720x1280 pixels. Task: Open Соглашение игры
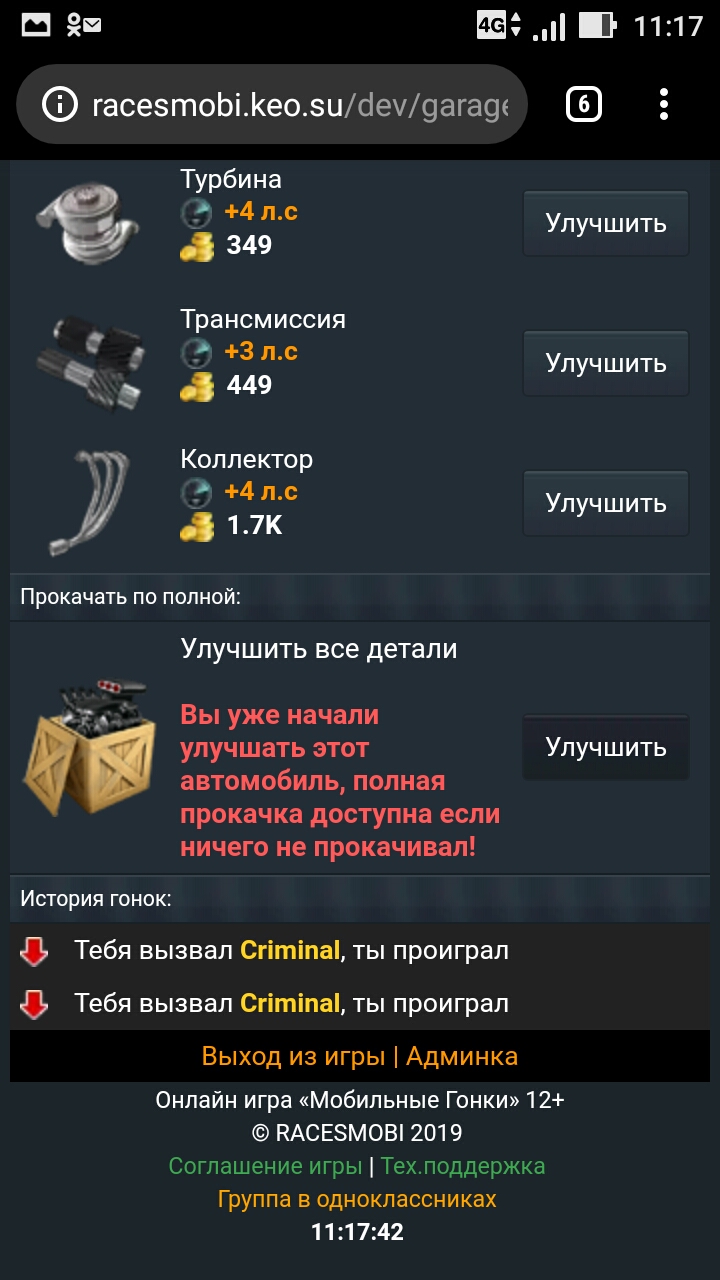tap(265, 1166)
